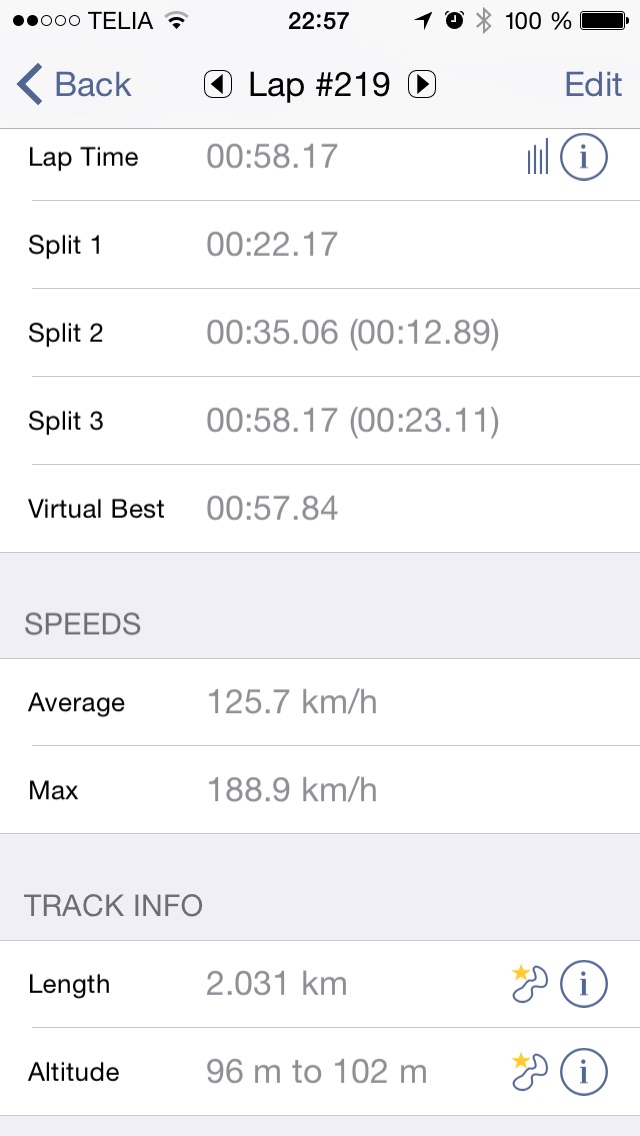Image resolution: width=640 pixels, height=1136 pixels.
Task: Tap Edit in the navigation bar
Action: (x=593, y=85)
